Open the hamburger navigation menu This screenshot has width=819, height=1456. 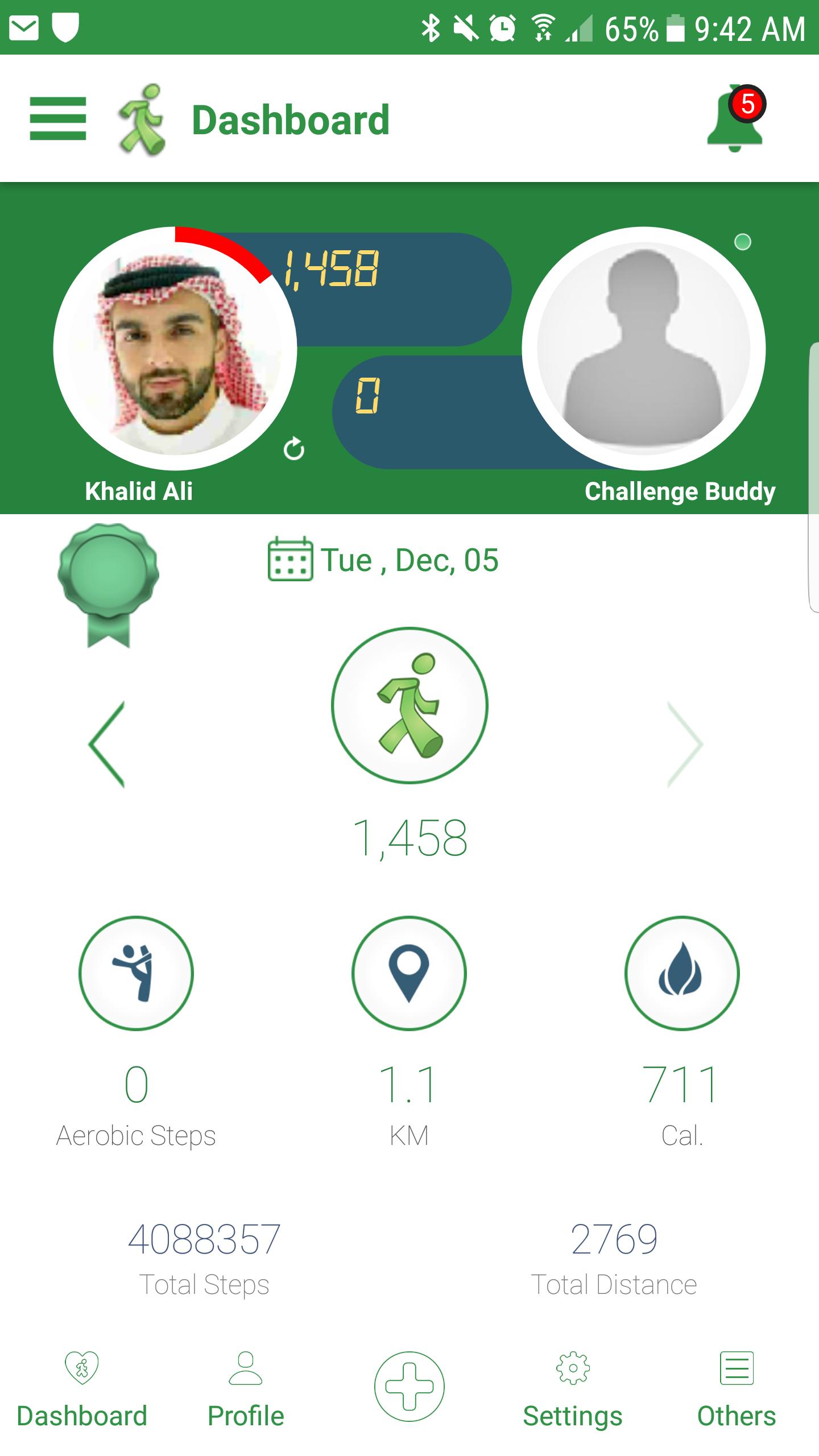[x=57, y=118]
